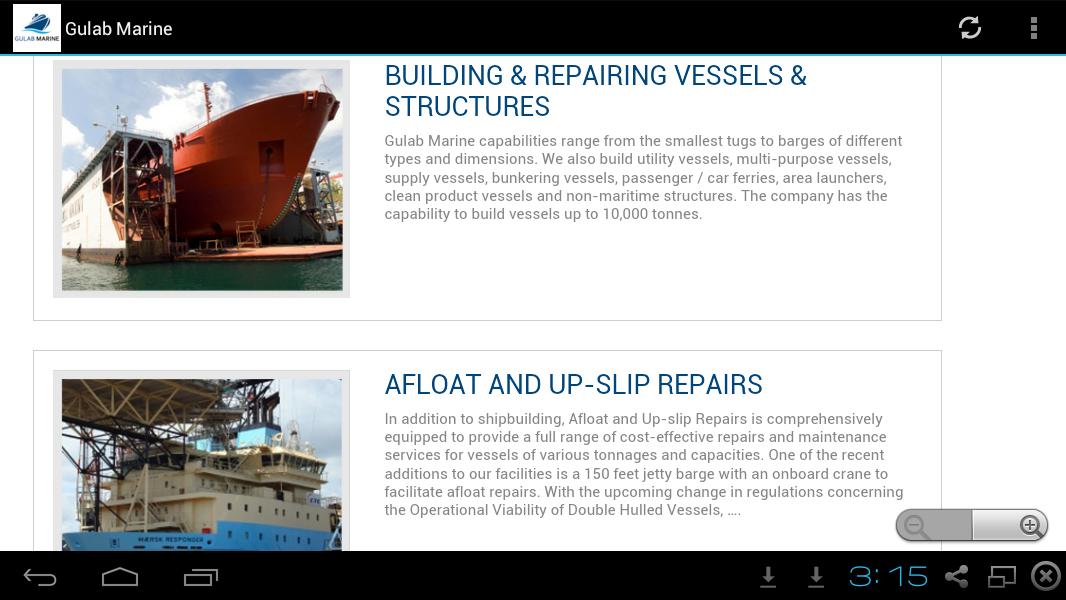
Task: Zoom out the page view
Action: [917, 526]
